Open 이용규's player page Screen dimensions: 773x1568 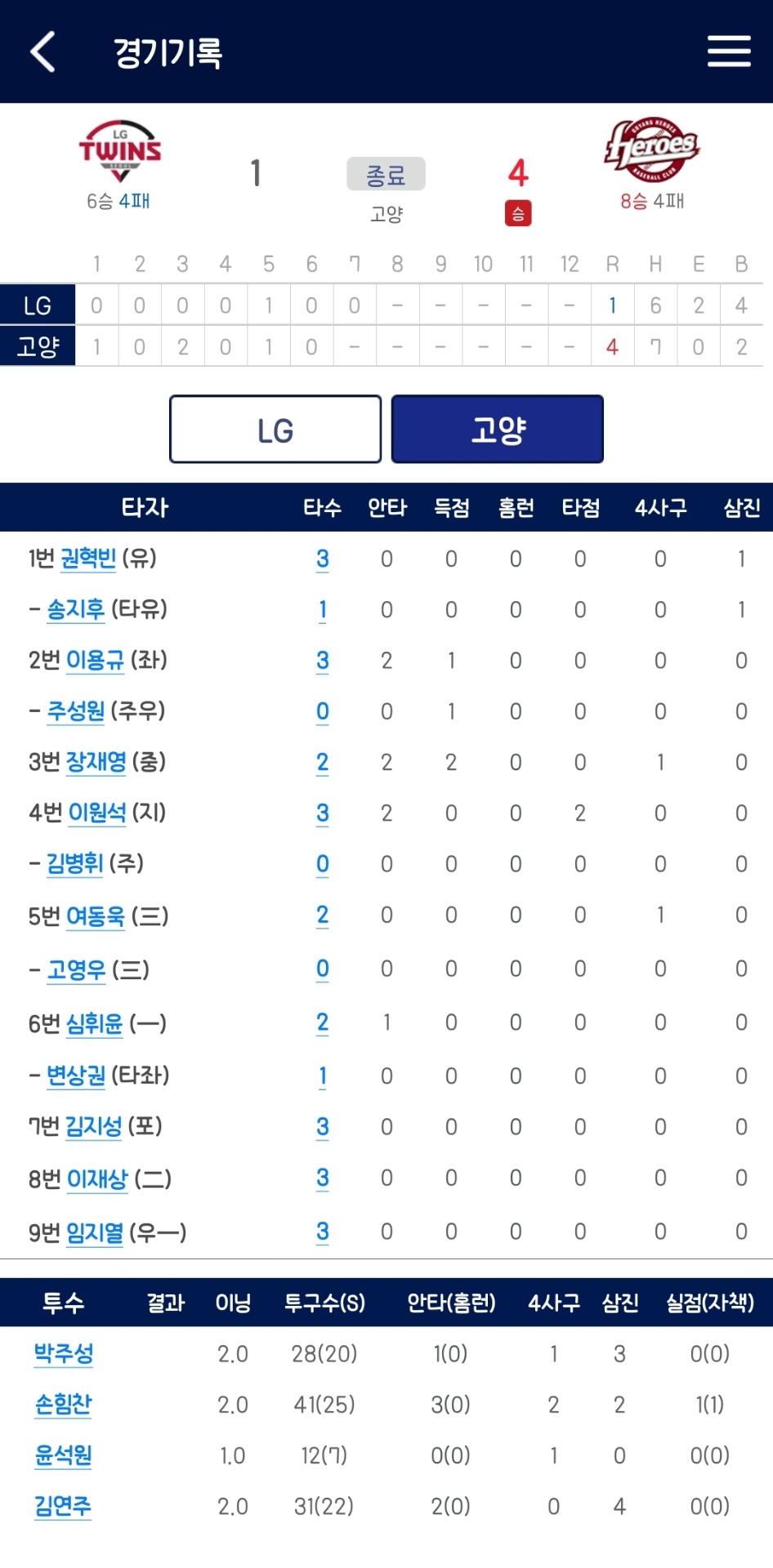pyautogui.click(x=95, y=660)
